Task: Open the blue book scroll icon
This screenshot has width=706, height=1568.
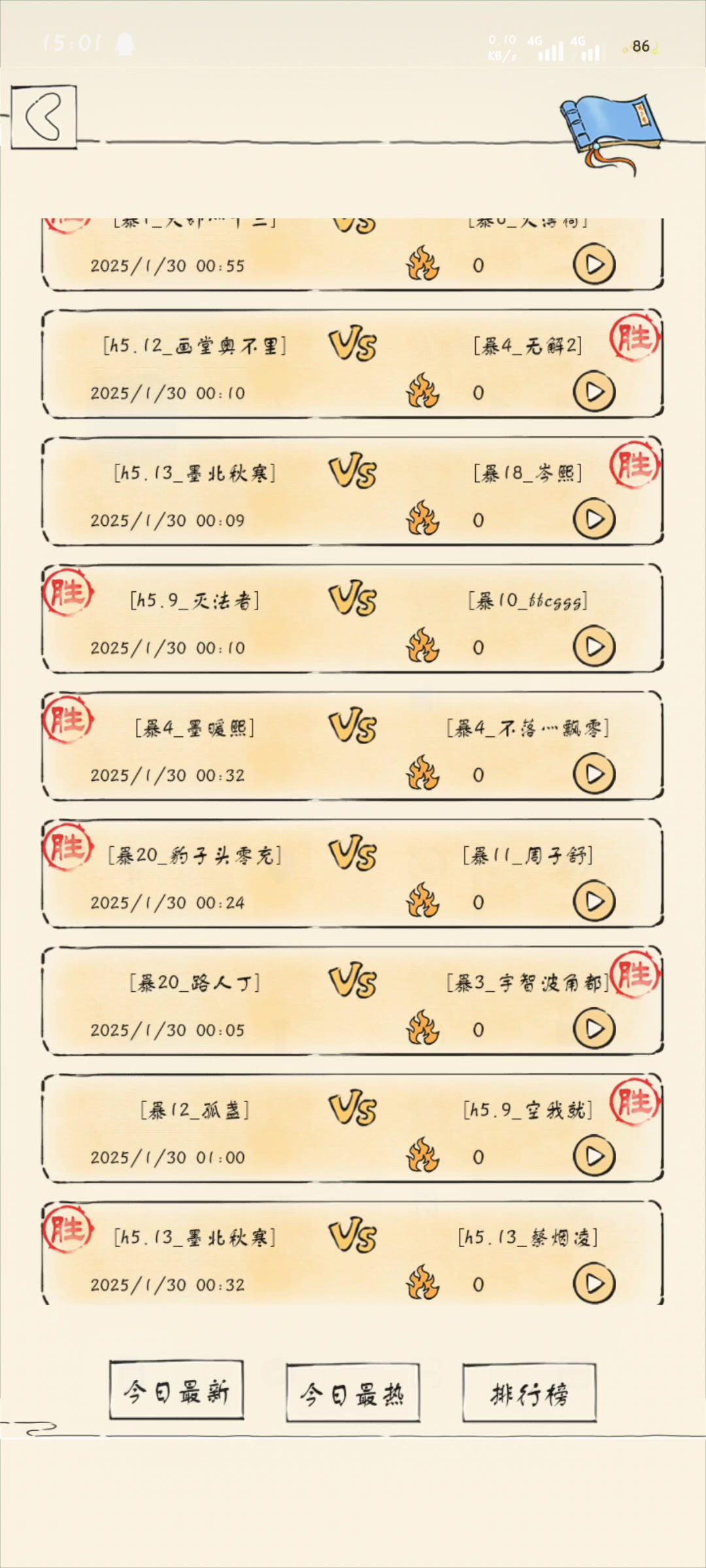Action: click(x=611, y=127)
